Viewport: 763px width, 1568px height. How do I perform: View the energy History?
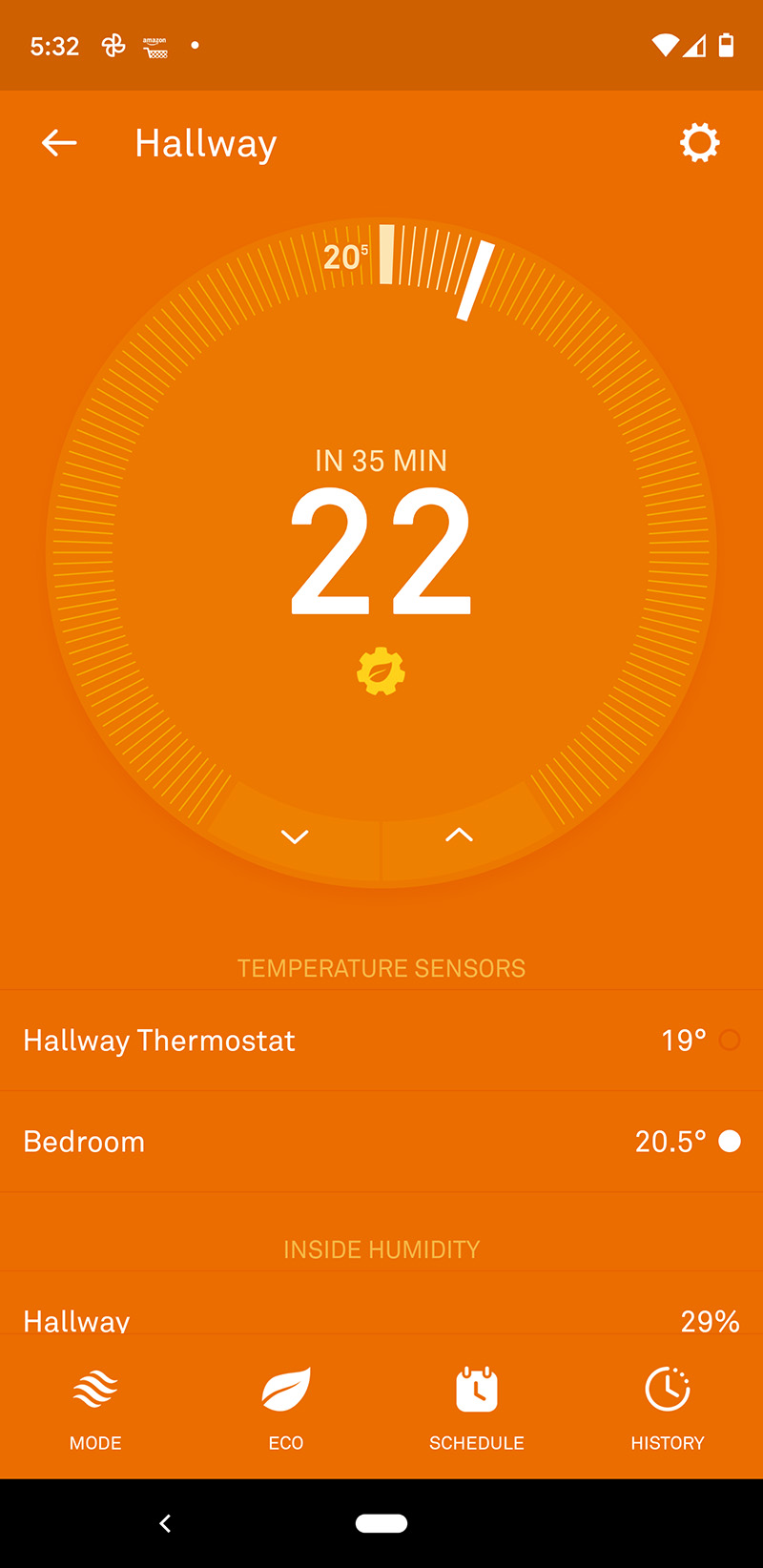(668, 1406)
